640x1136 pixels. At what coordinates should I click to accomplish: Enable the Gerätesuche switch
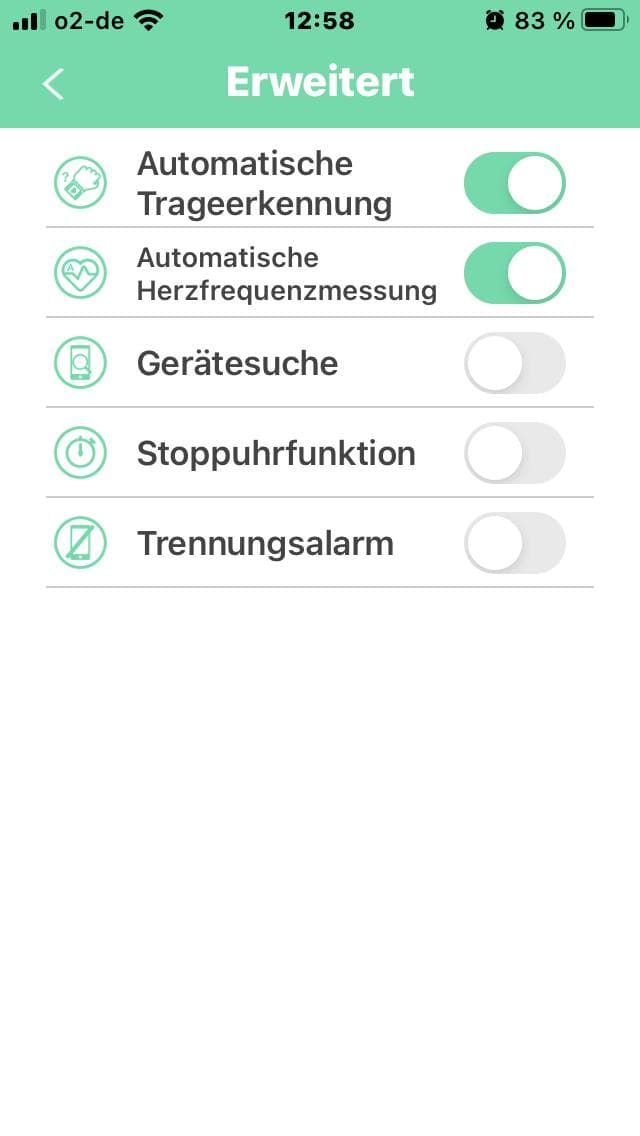click(x=515, y=363)
